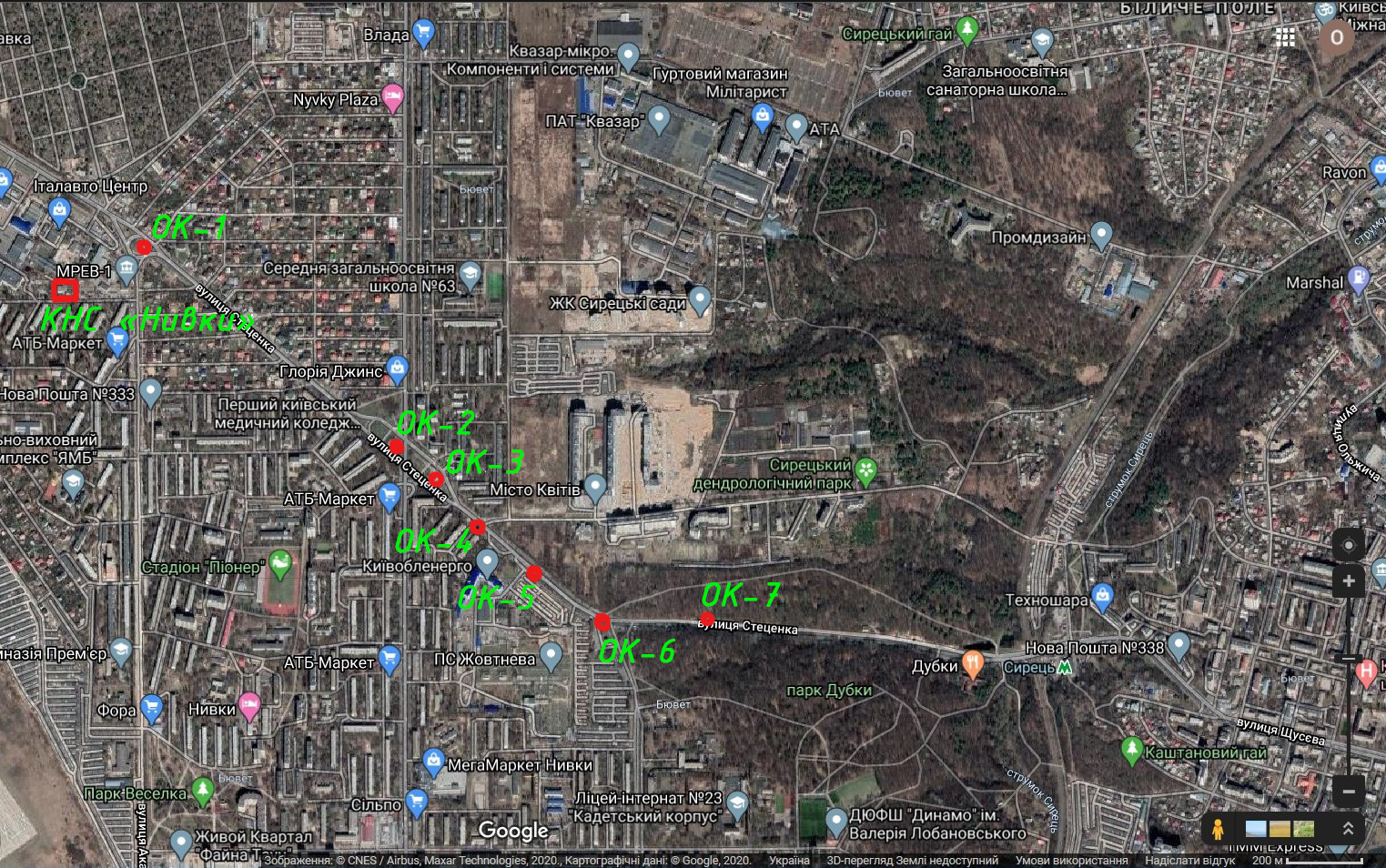The image size is (1386, 868).
Task: Open the Надіслати відгук link
Action: (x=1190, y=861)
